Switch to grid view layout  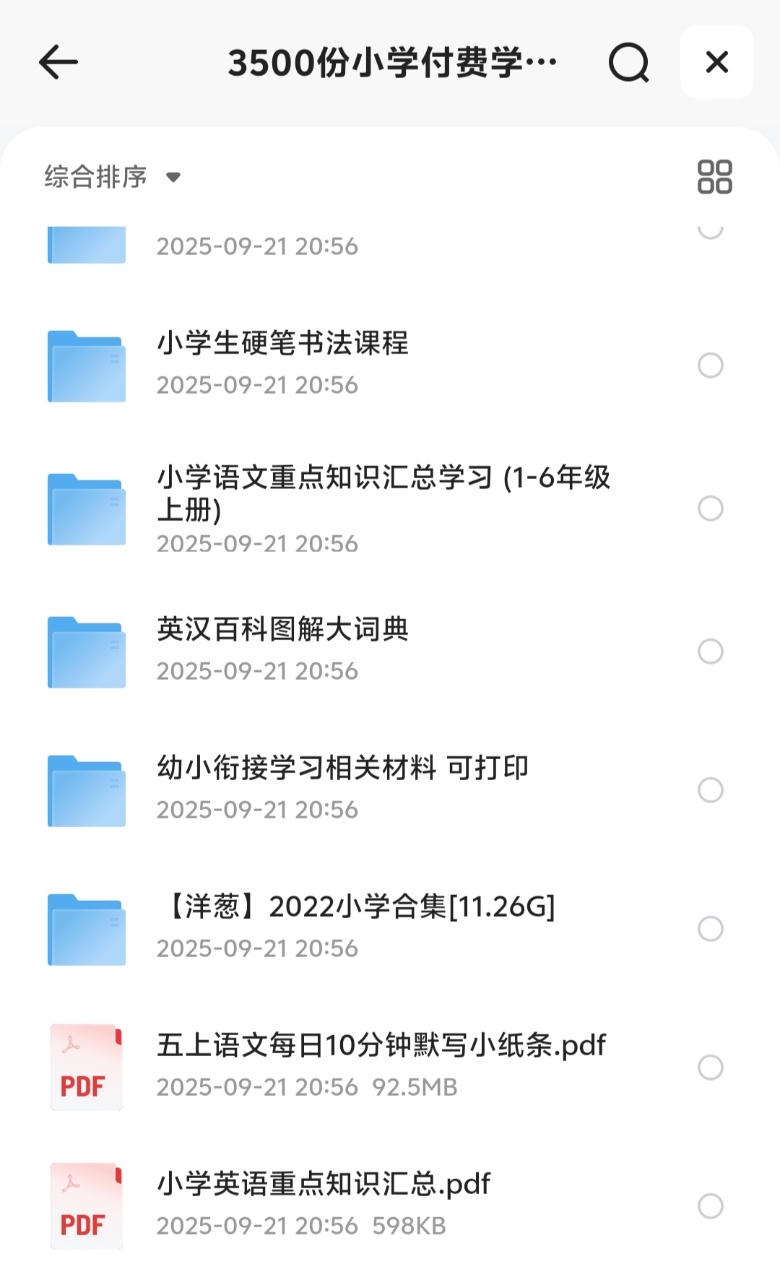[716, 176]
